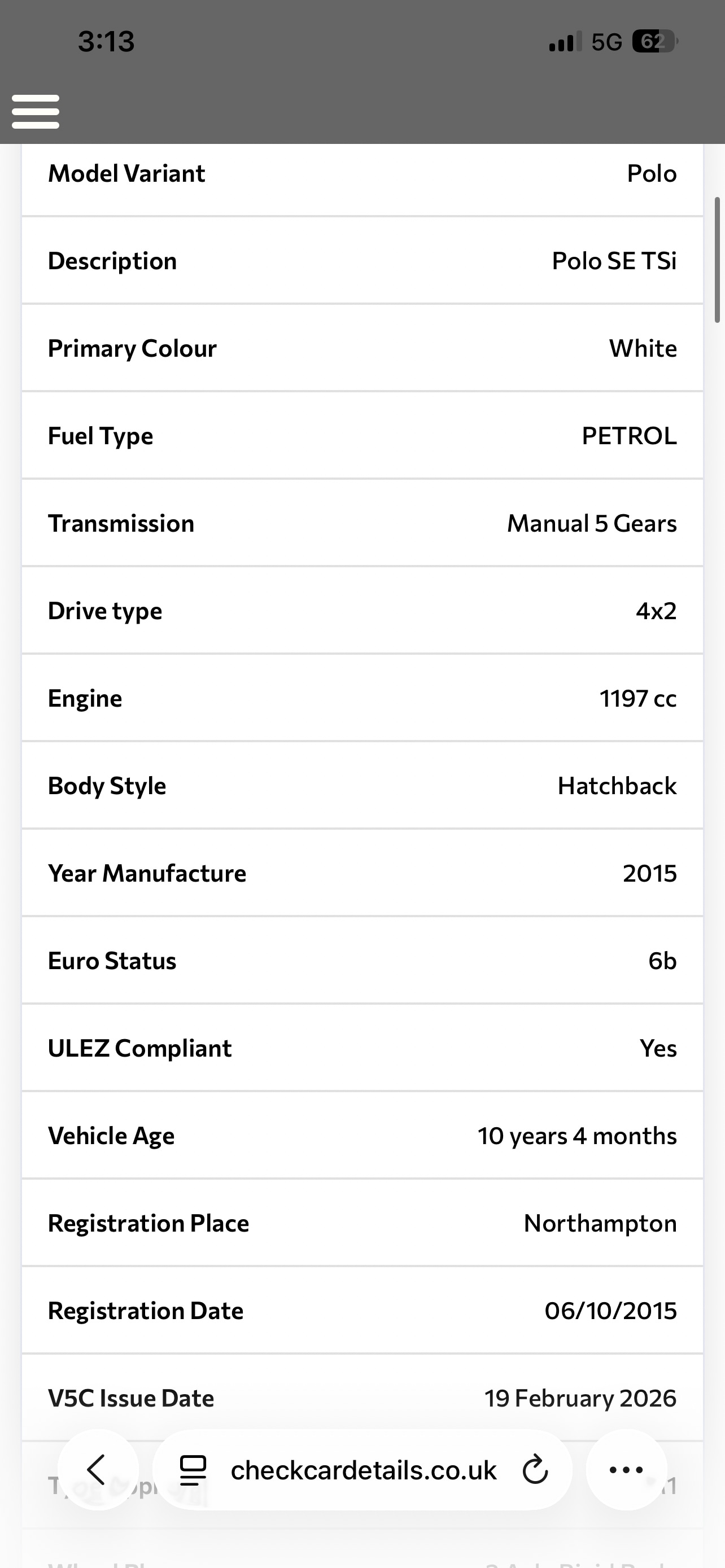Tap the Drive type 4x2 entry

click(362, 611)
